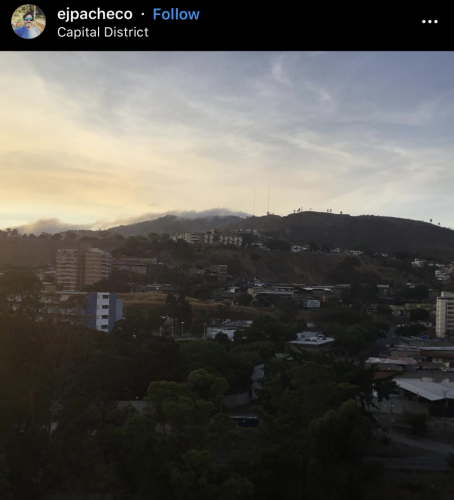The width and height of the screenshot is (454, 500).
Task: Follow ejpacheco
Action: 176,14
